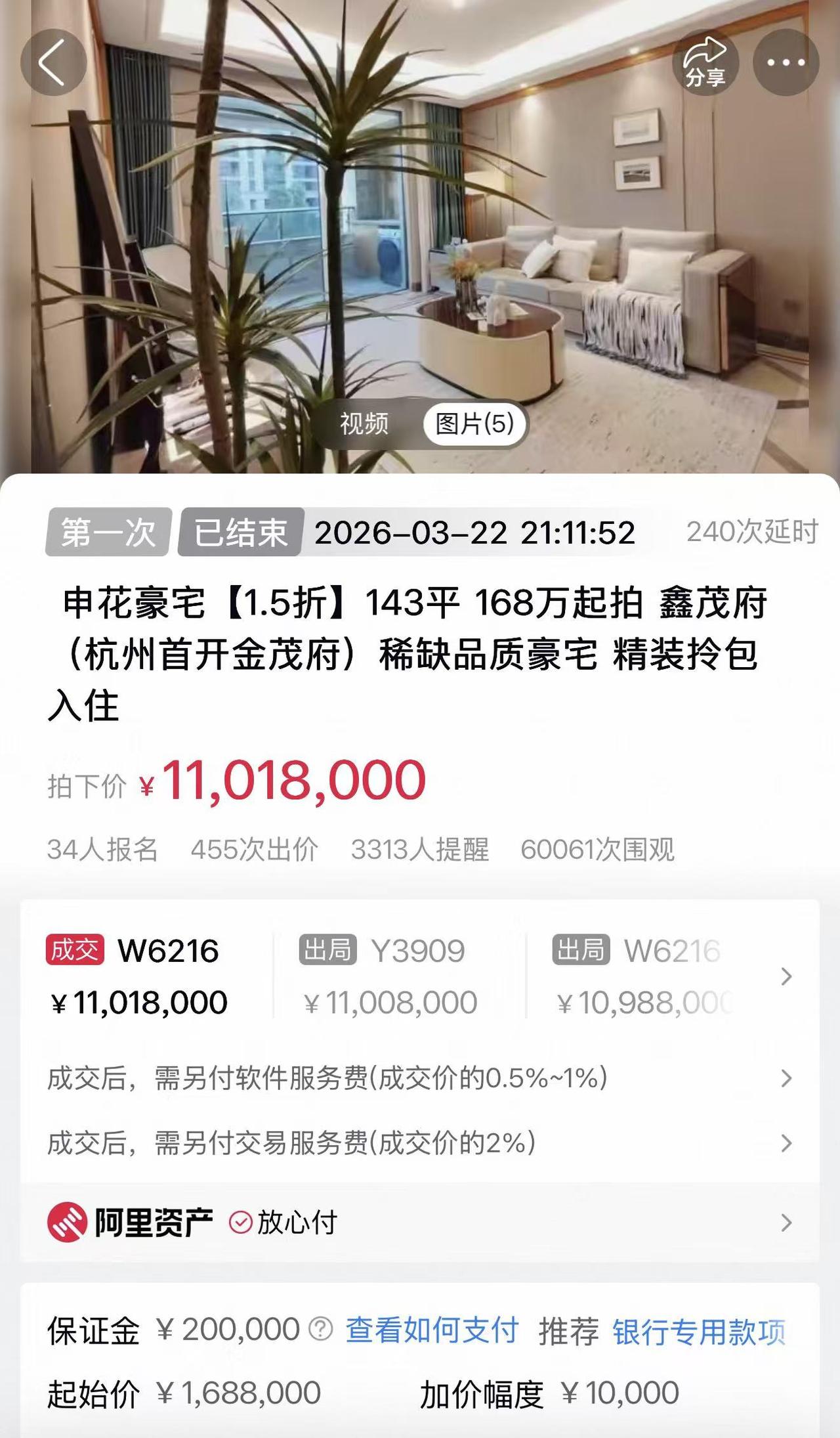Open the 银行专用款项 link

[x=699, y=1331]
